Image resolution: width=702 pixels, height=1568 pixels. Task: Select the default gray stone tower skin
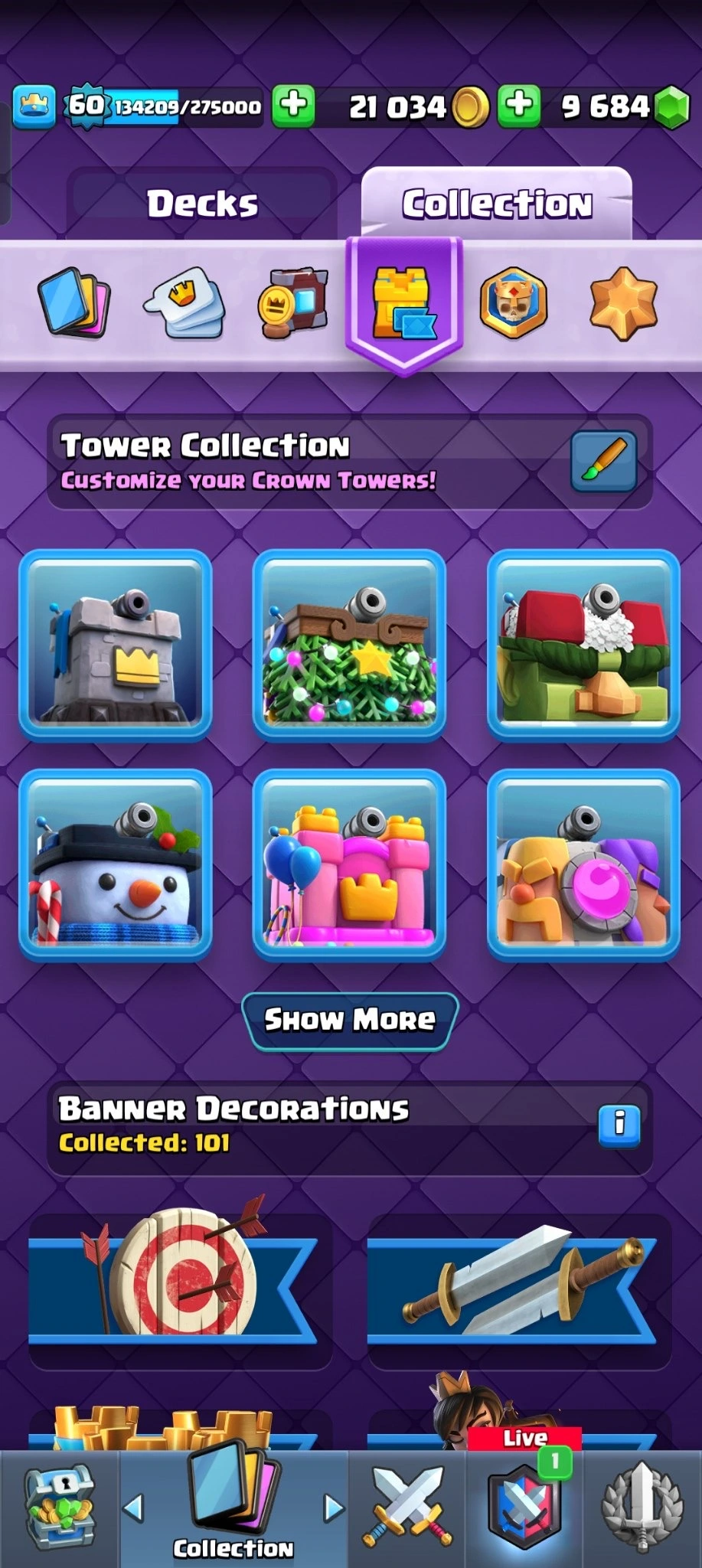pos(116,645)
